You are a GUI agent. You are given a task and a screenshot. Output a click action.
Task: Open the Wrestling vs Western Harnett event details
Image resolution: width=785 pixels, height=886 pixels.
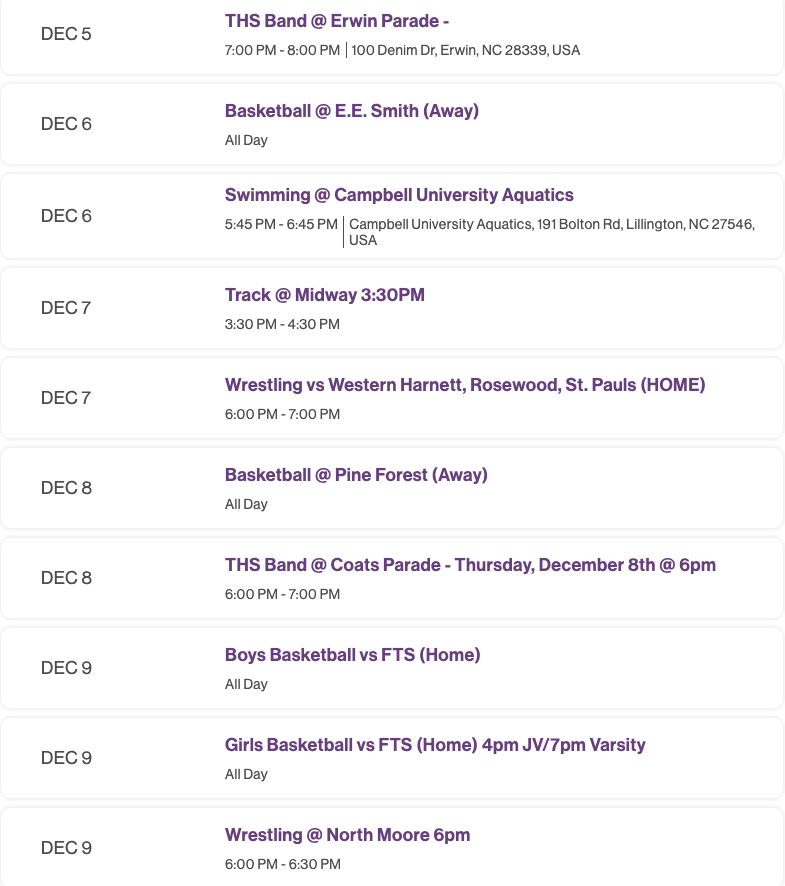coord(464,384)
